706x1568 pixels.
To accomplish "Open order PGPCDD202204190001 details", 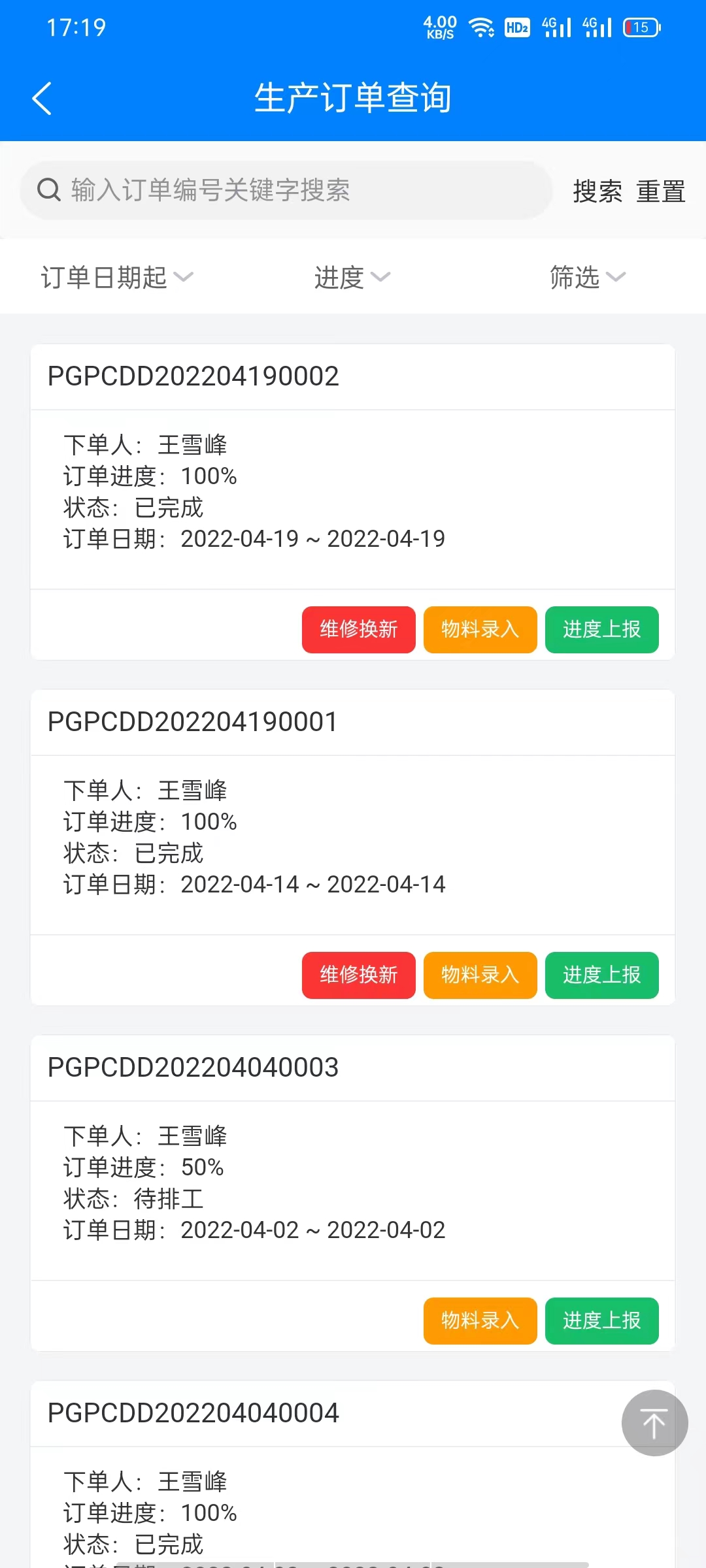I will coord(193,722).
